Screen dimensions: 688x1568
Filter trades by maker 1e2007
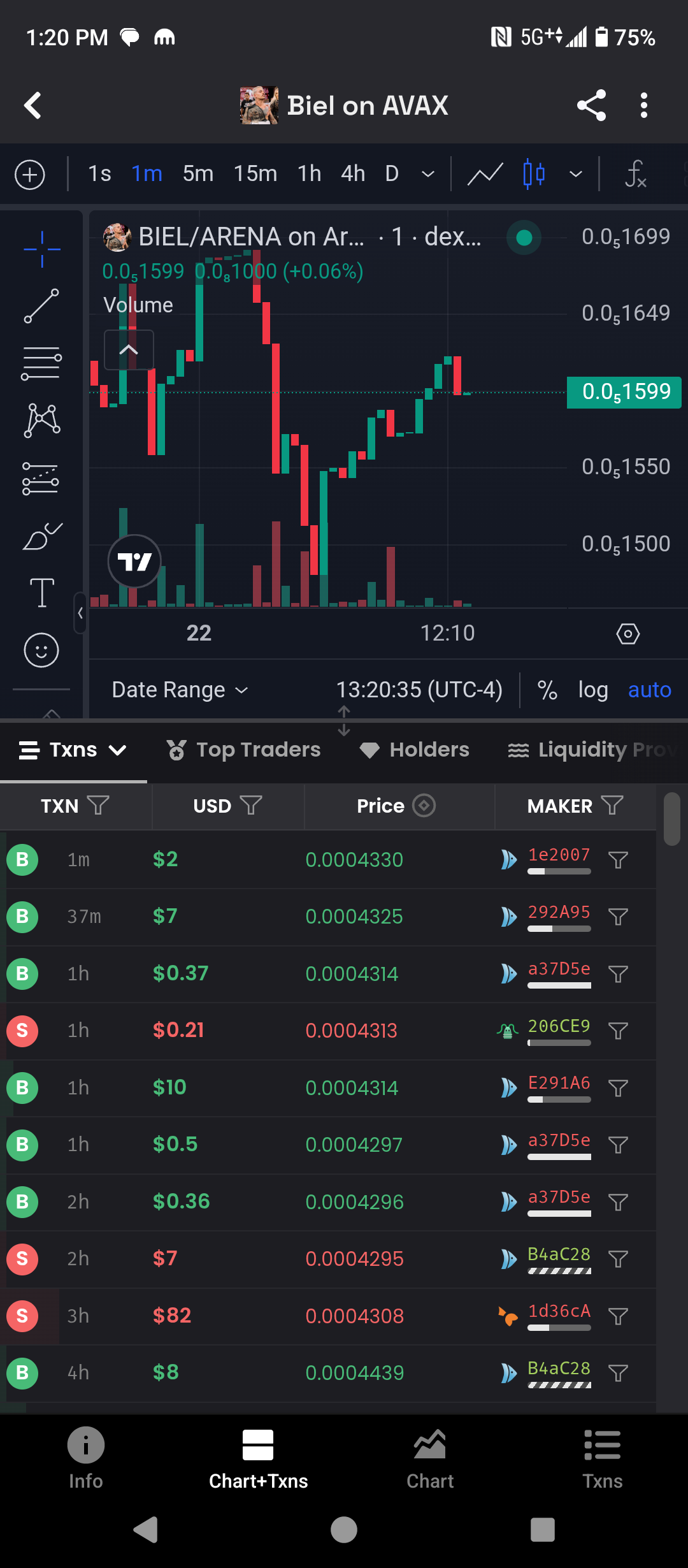[618, 860]
